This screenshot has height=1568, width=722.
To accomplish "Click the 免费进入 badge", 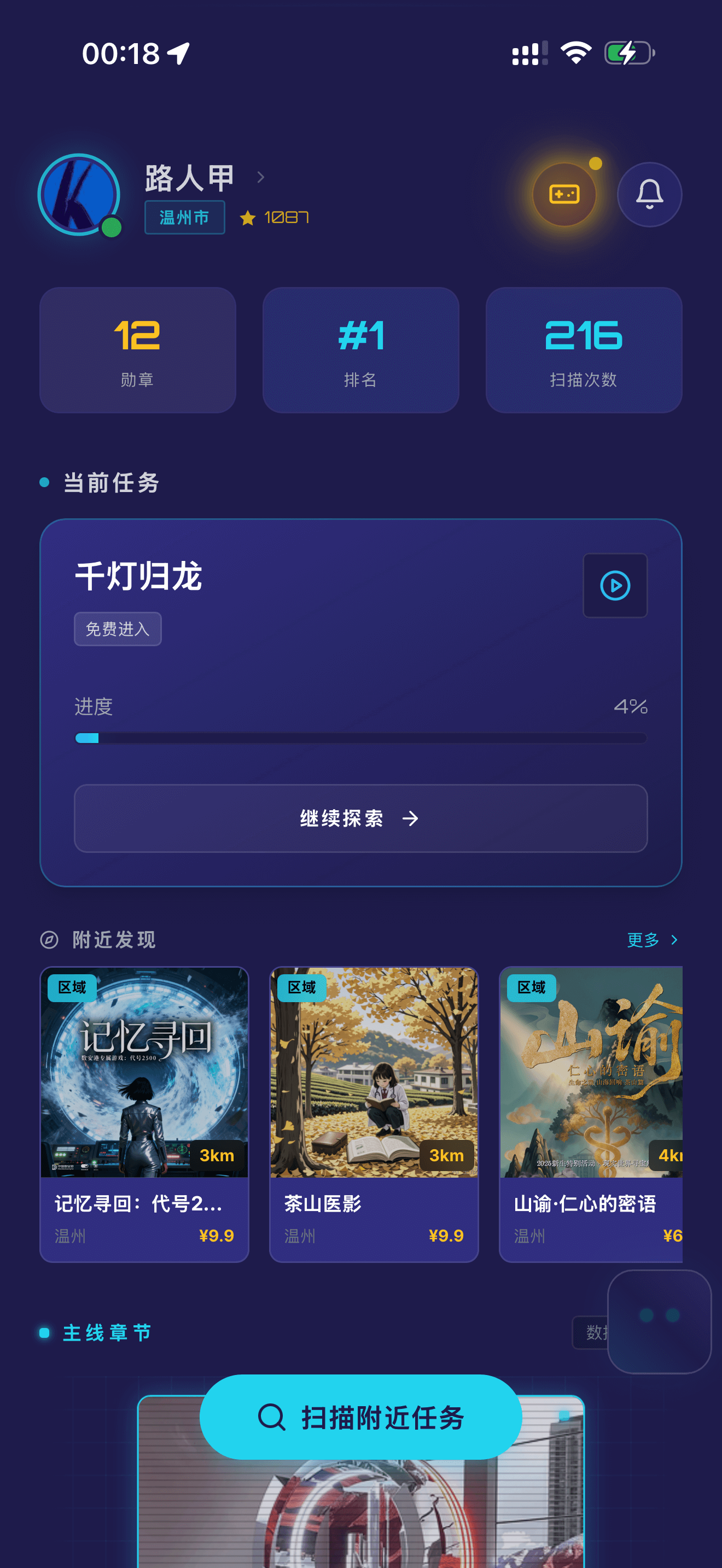I will pyautogui.click(x=117, y=629).
